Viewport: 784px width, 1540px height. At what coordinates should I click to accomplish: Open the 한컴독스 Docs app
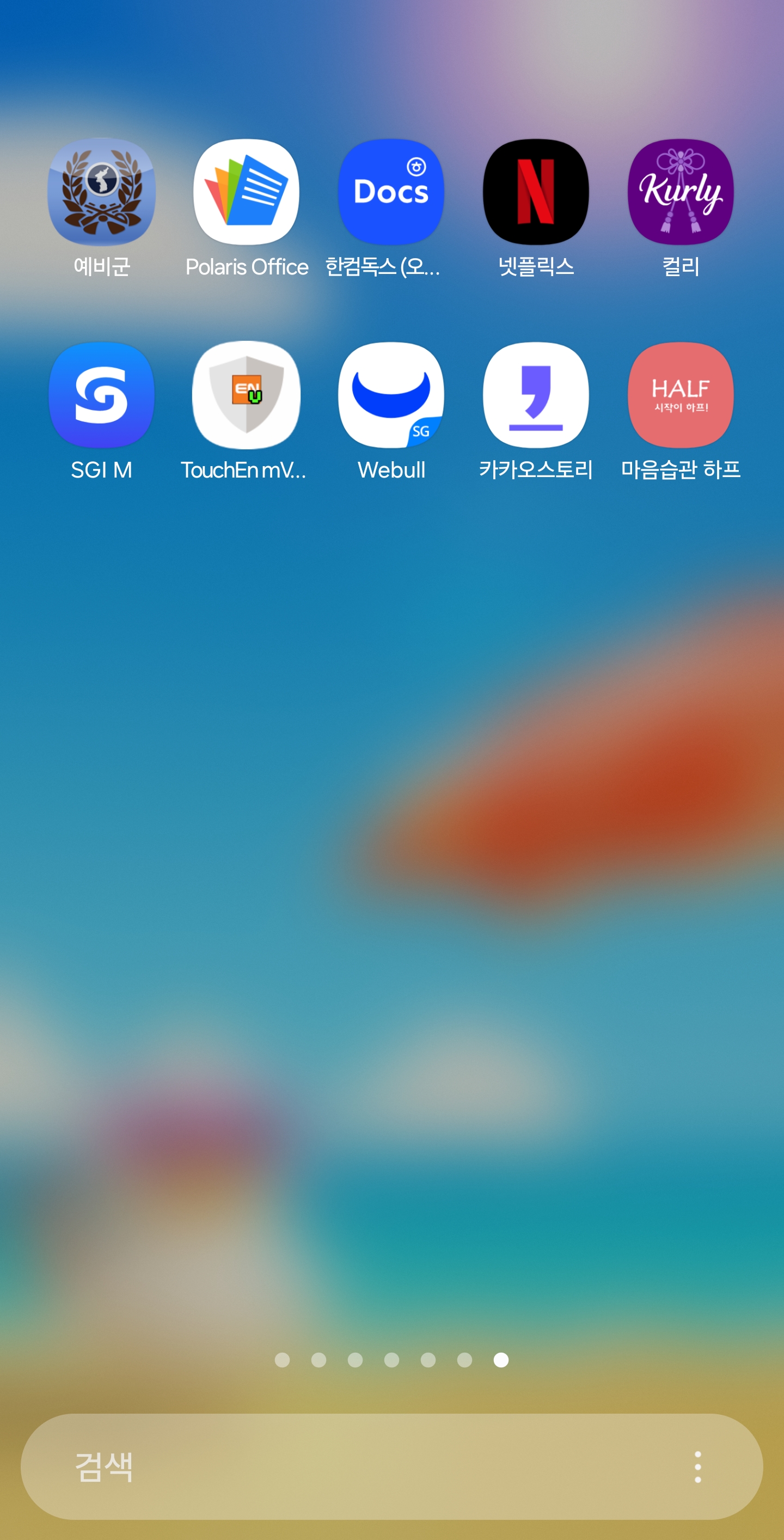tap(391, 192)
